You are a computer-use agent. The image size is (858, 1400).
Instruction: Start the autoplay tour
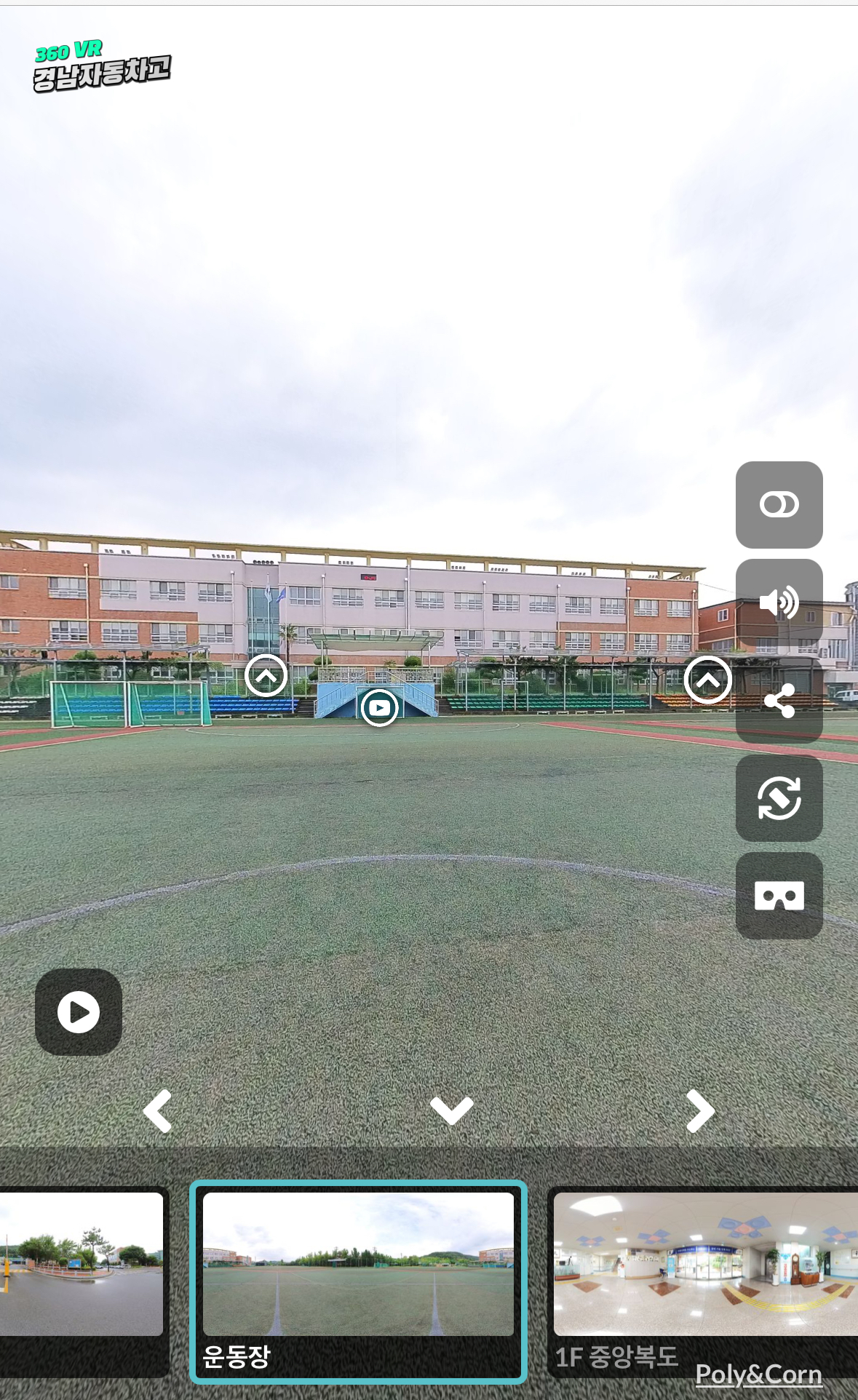(x=79, y=1011)
